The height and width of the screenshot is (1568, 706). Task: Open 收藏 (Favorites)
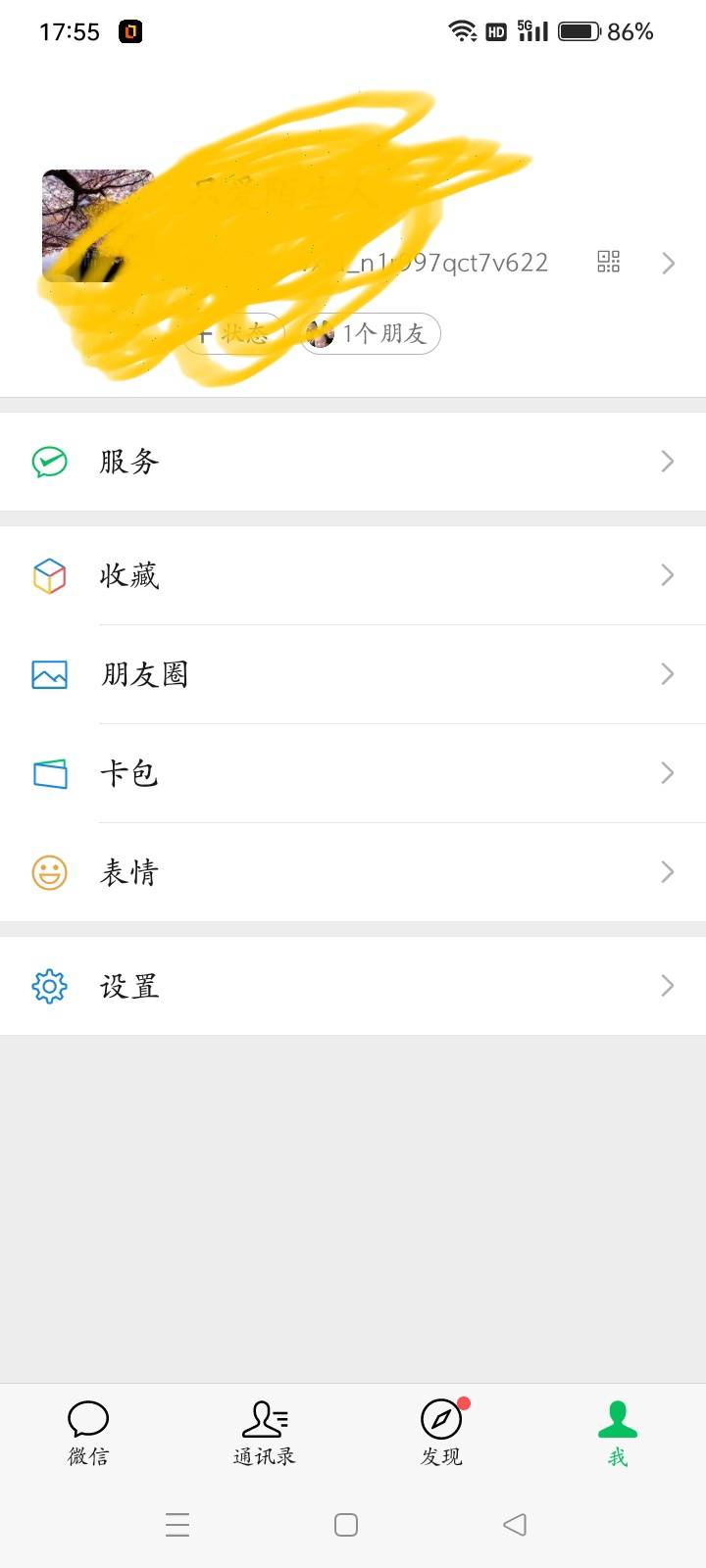point(353,575)
